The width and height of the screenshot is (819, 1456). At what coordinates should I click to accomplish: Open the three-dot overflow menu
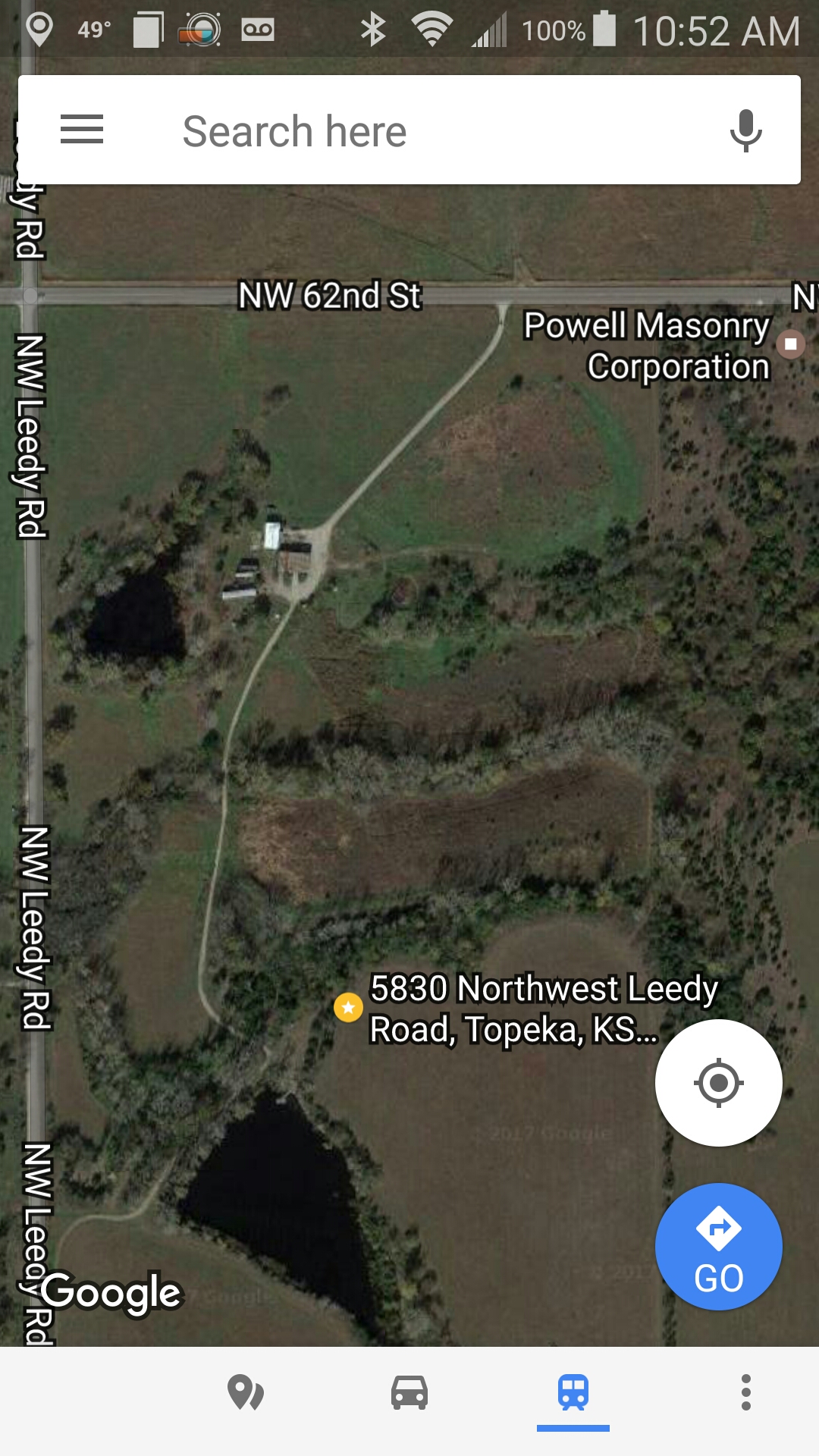tap(746, 1393)
